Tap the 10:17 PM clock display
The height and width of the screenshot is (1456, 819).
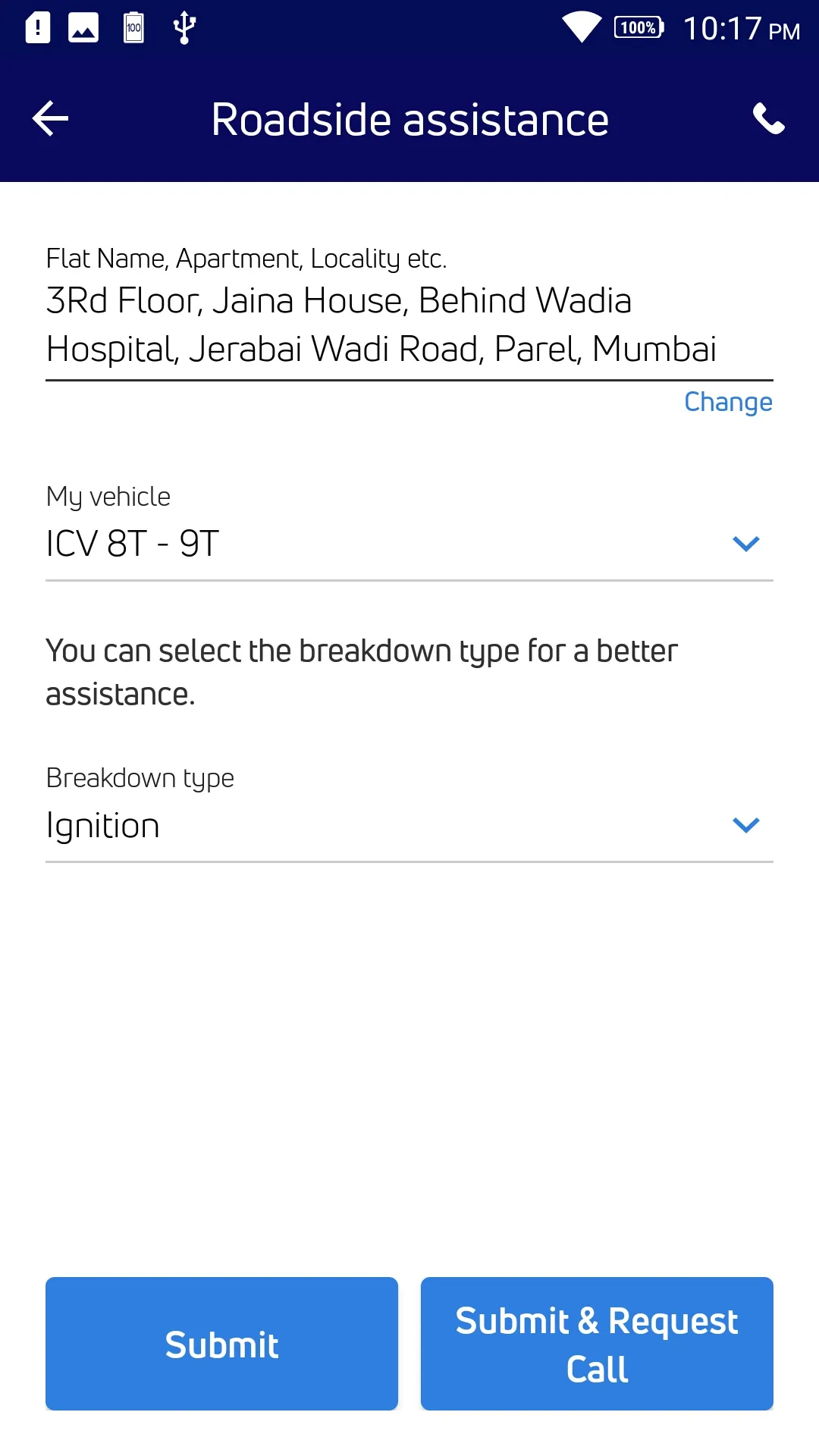(x=739, y=29)
